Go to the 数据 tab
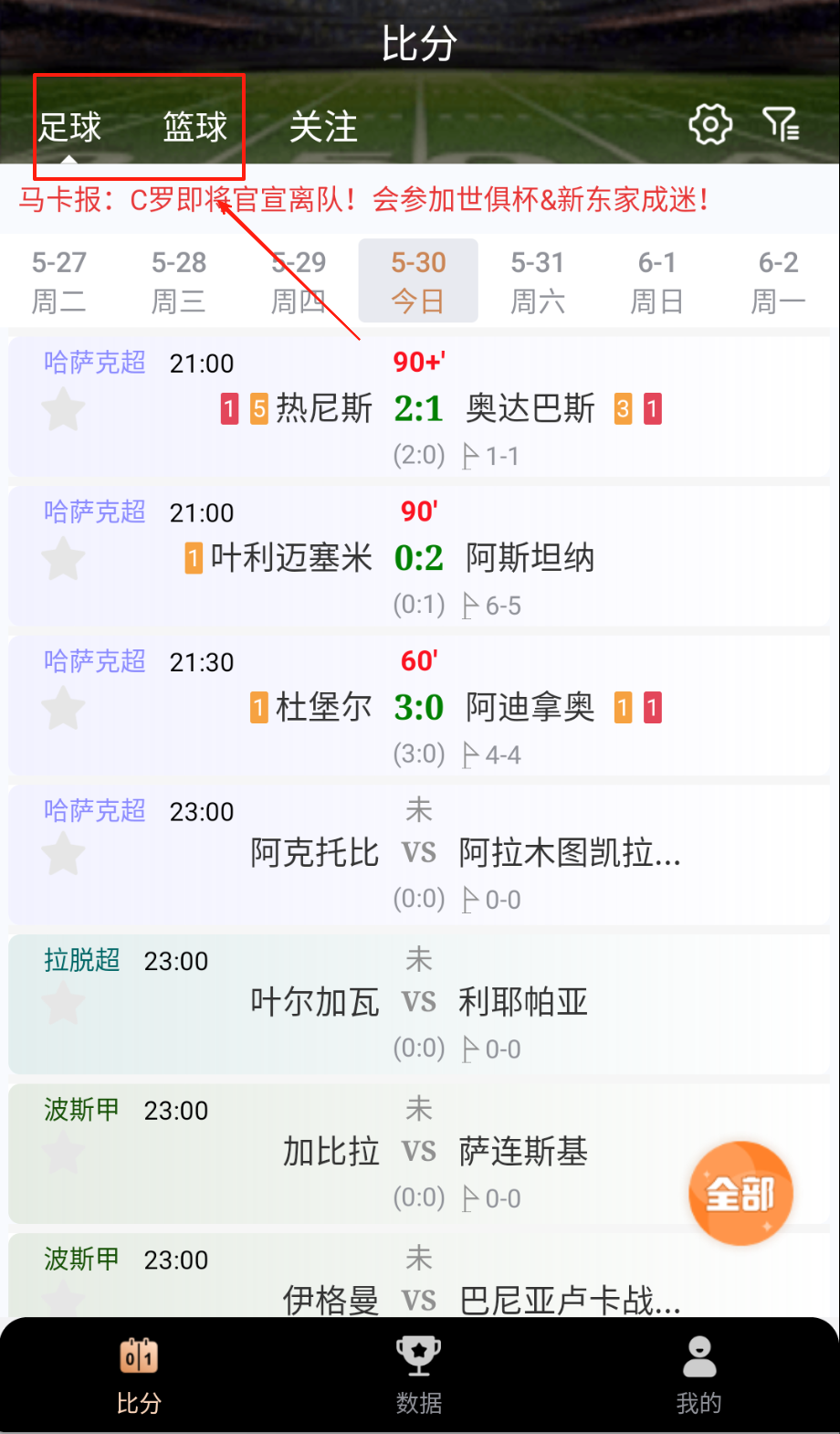Viewport: 840px width, 1434px height. pos(419,1375)
